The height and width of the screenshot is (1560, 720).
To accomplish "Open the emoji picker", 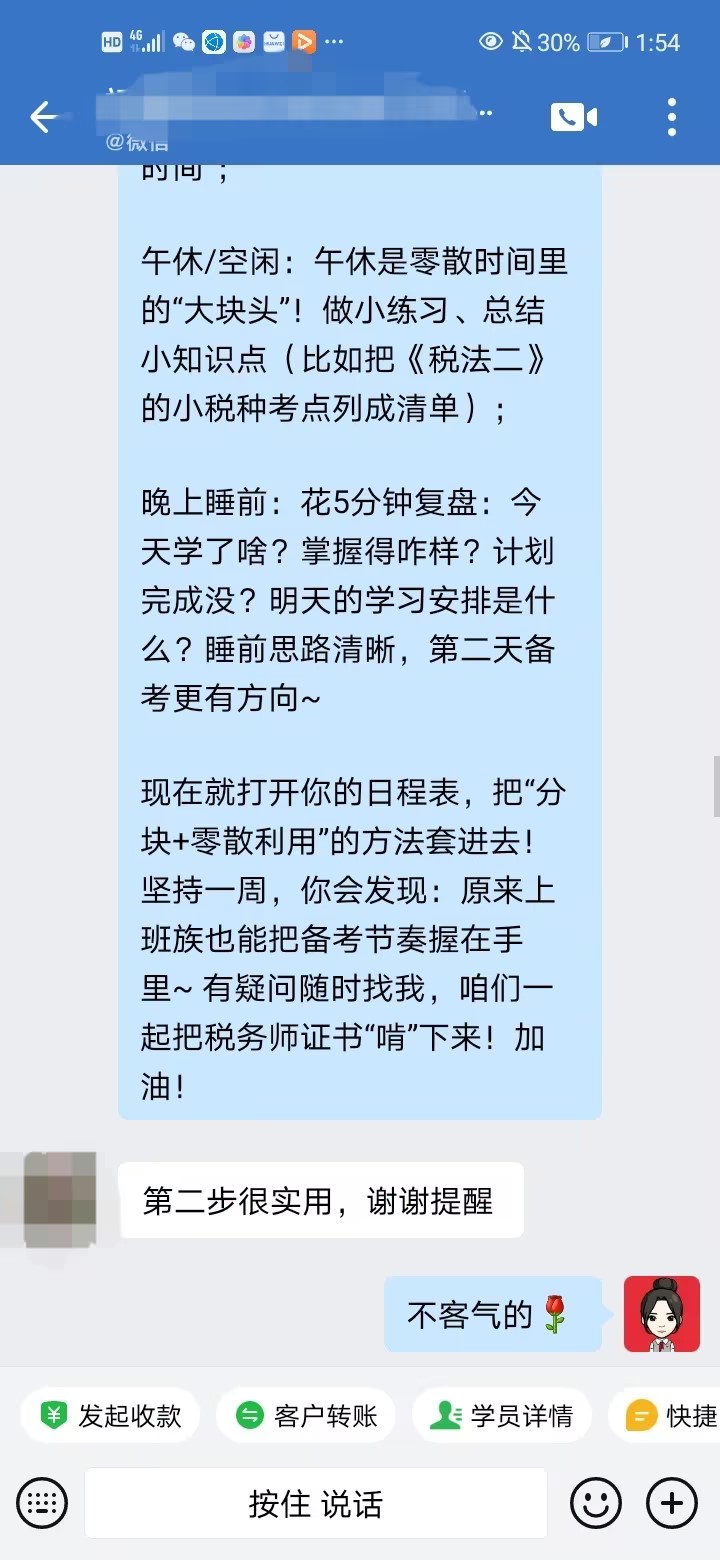I will point(596,1502).
